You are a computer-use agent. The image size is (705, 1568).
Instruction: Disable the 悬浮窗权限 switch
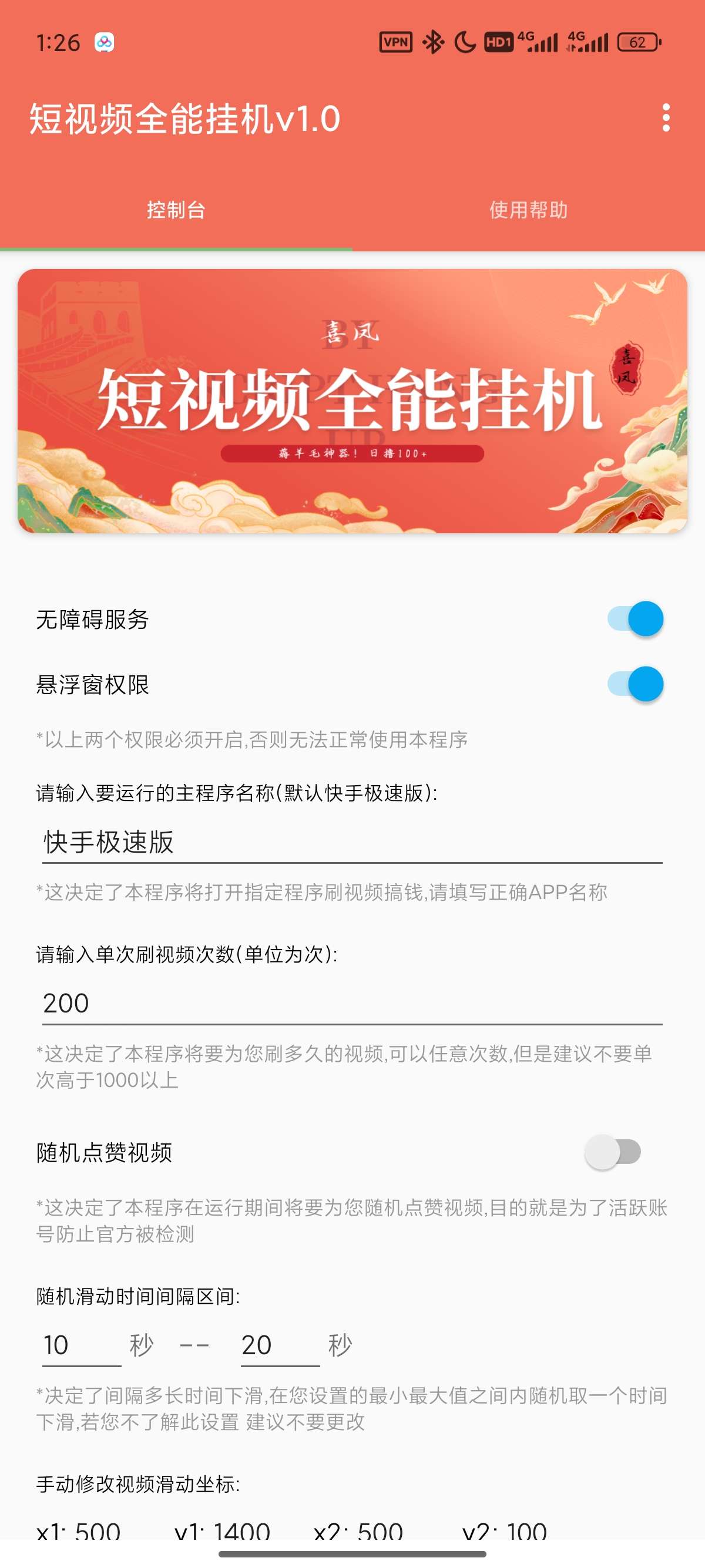coord(634,684)
